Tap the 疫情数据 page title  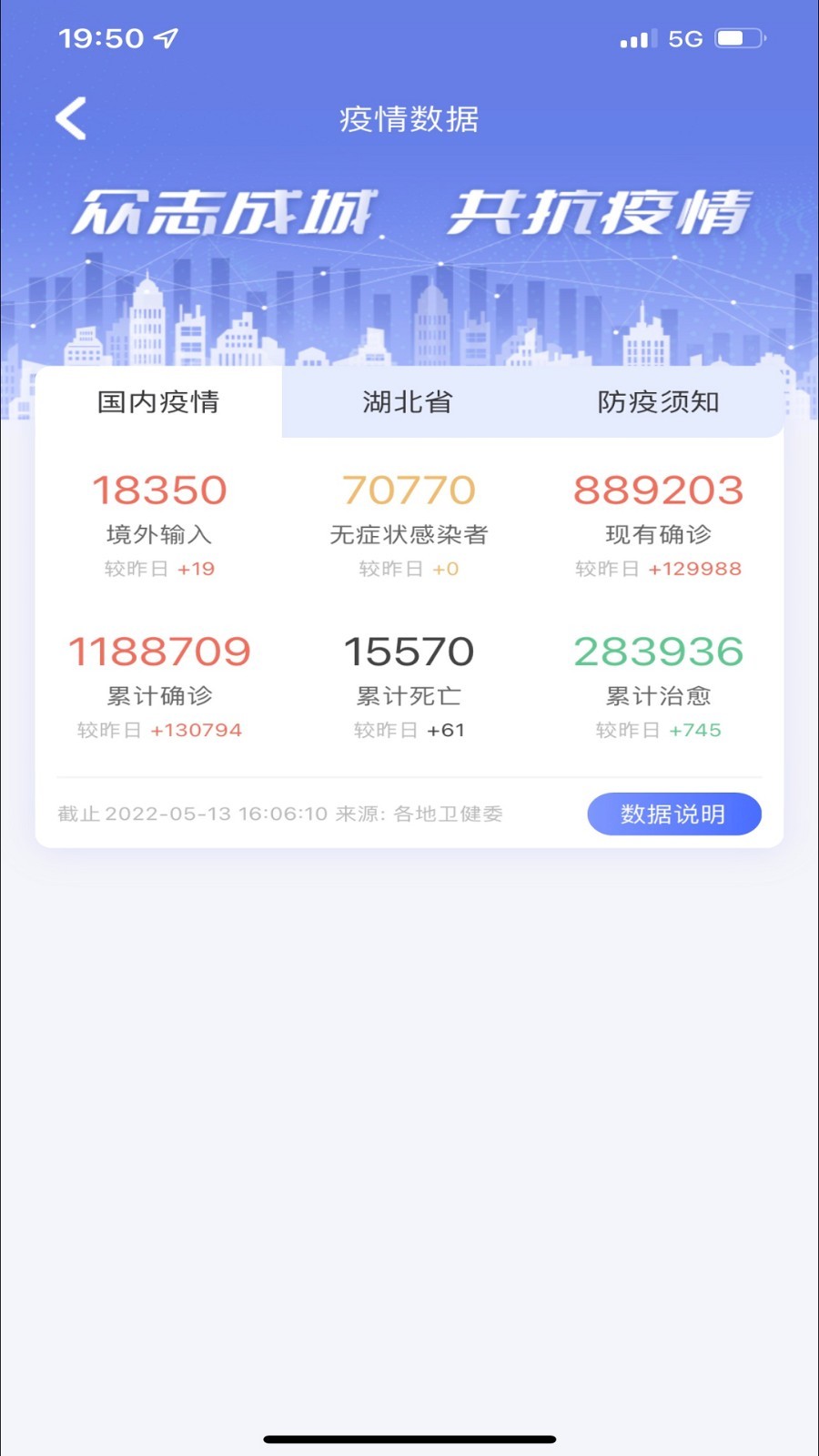[409, 119]
